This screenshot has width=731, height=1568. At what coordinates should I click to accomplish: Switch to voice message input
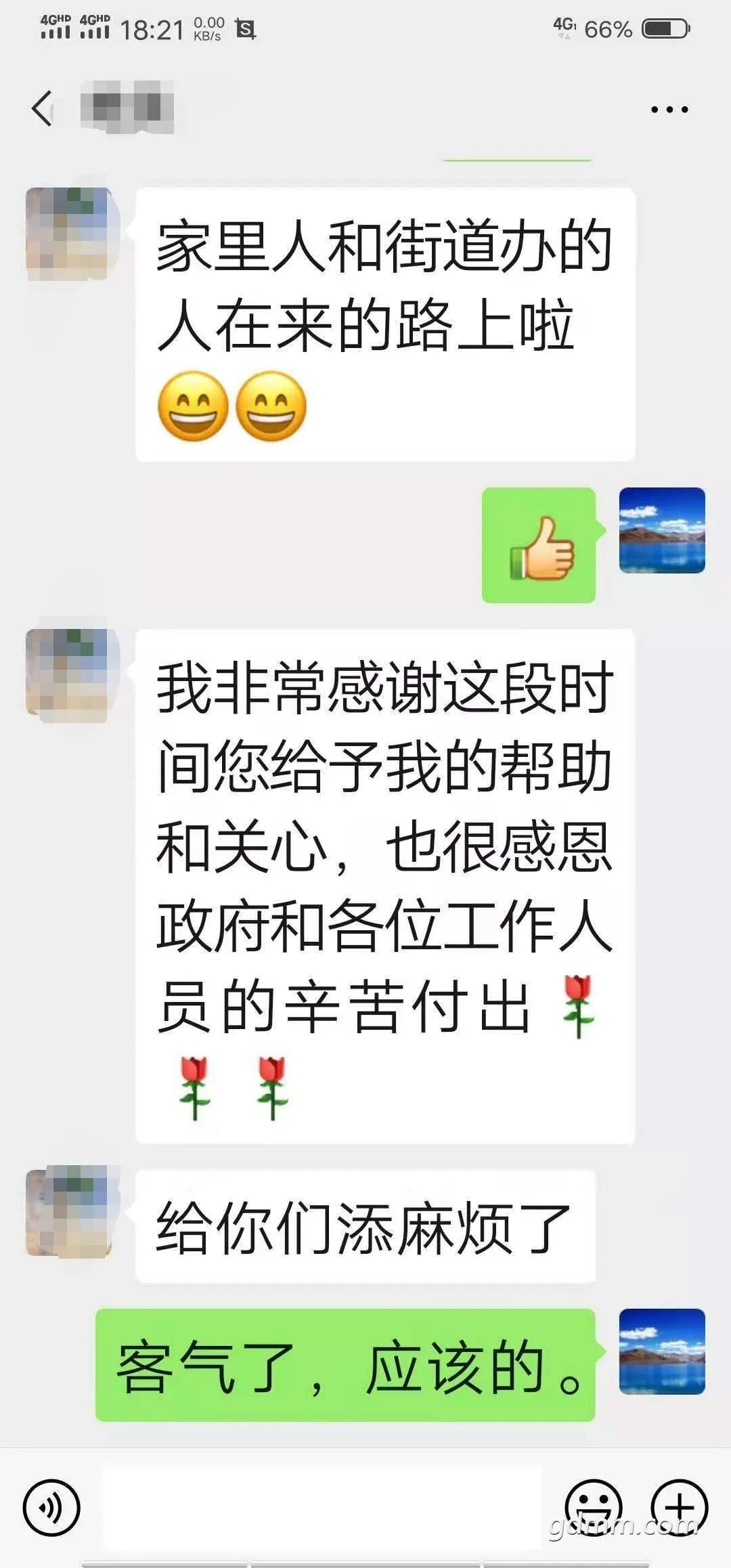[51, 1508]
